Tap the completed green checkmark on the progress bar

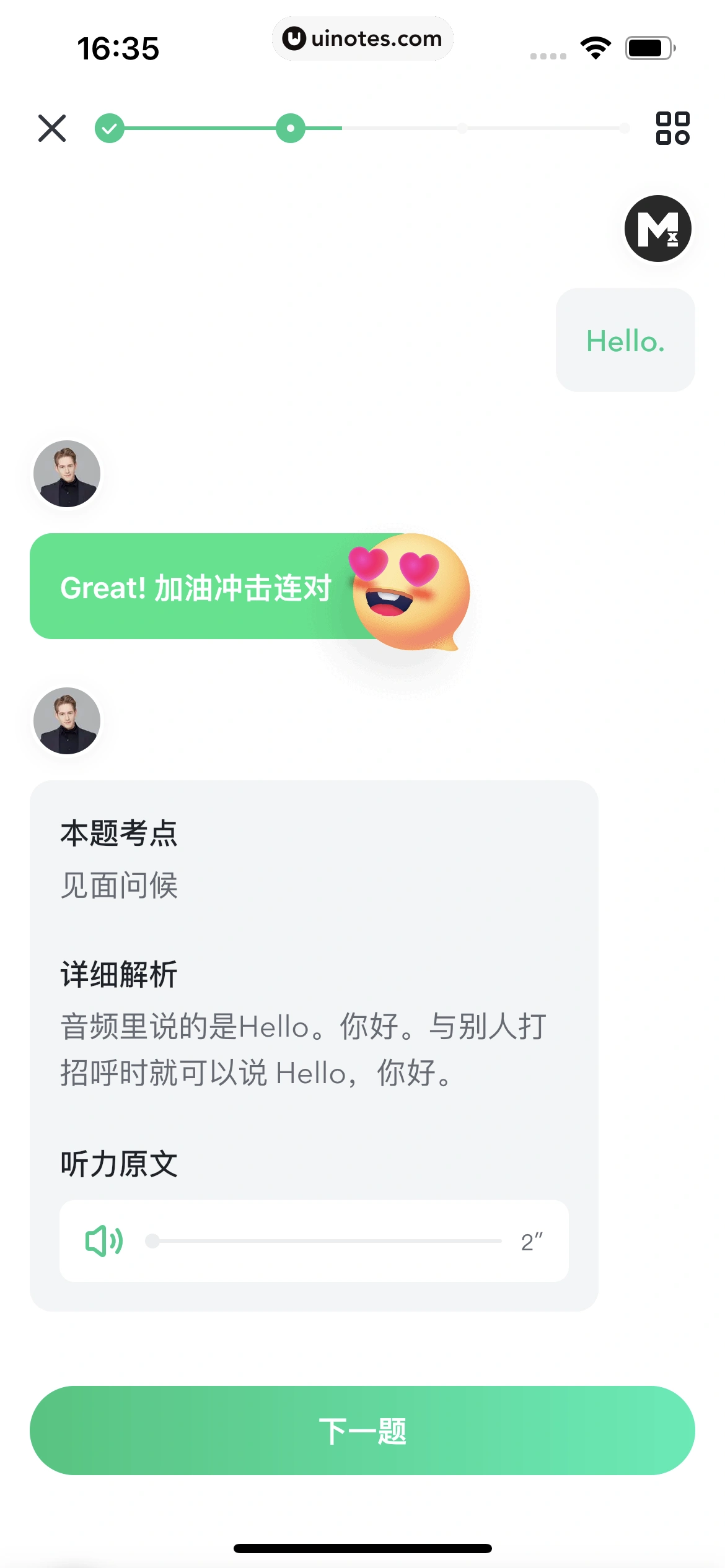coord(110,128)
